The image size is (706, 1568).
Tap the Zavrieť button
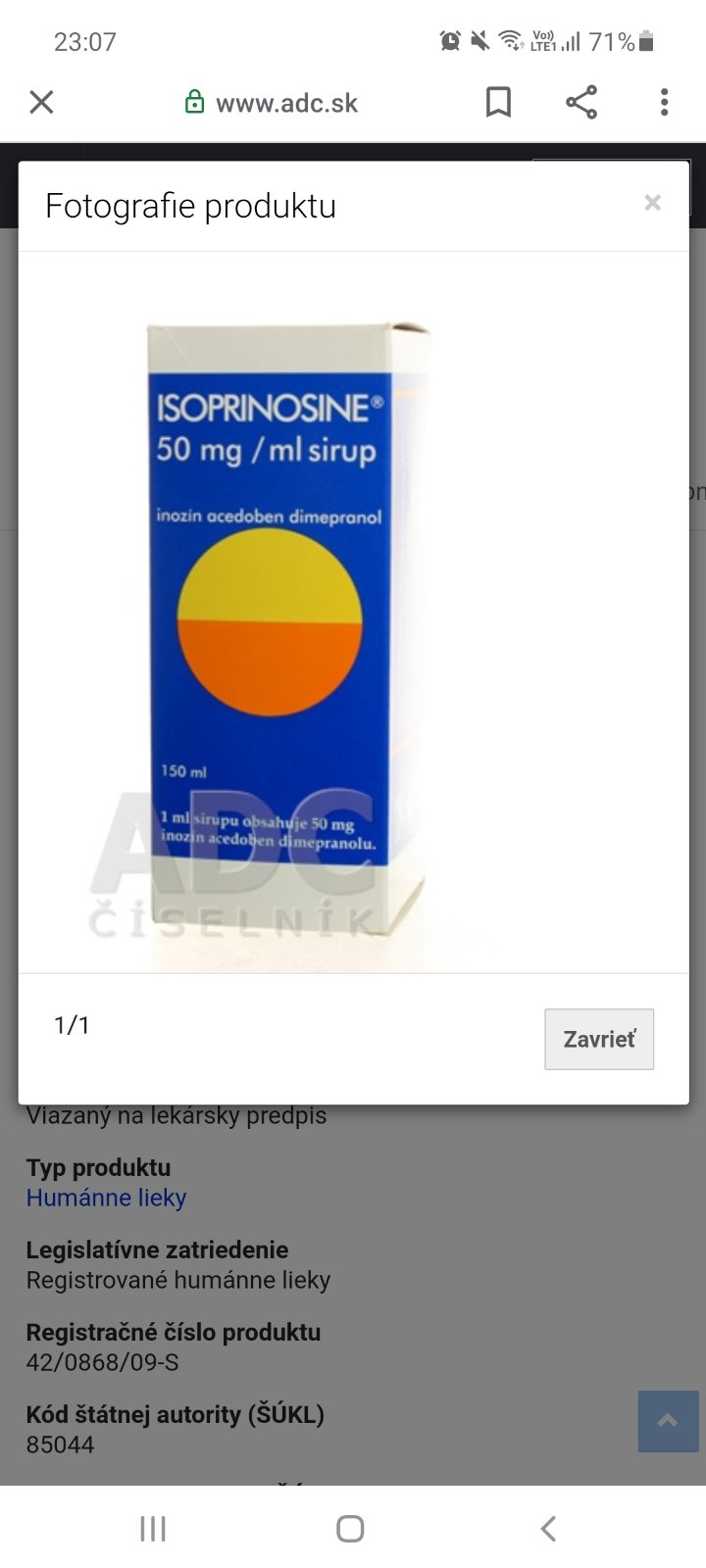598,1039
